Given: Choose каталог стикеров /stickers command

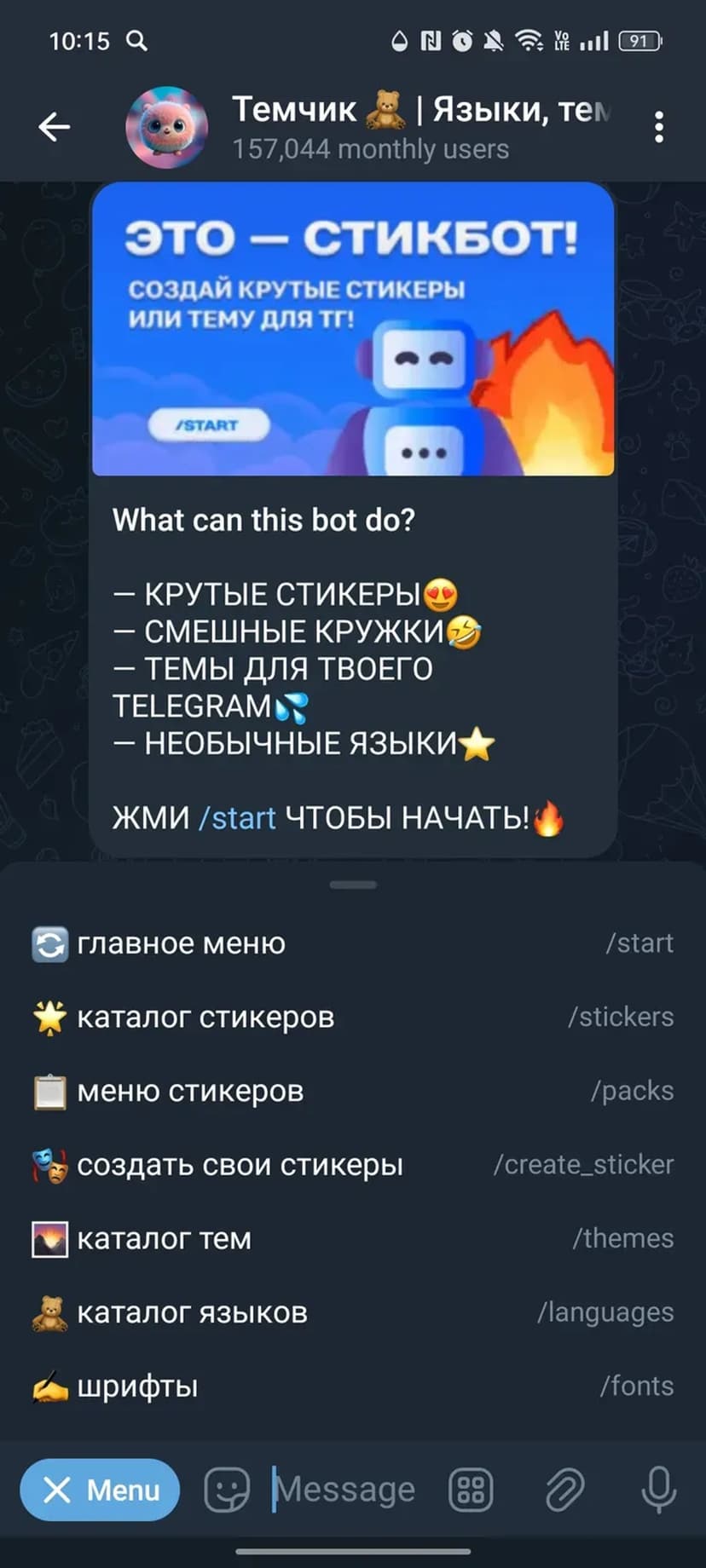Looking at the screenshot, I should (352, 1017).
